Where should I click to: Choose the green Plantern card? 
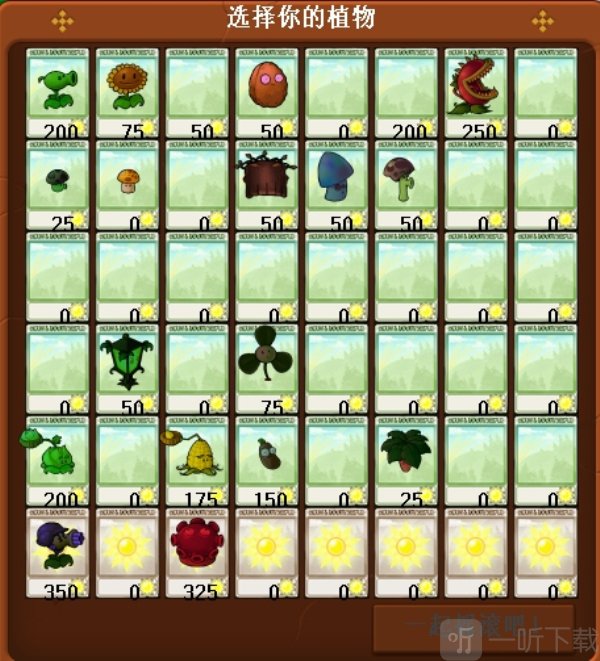(x=127, y=368)
